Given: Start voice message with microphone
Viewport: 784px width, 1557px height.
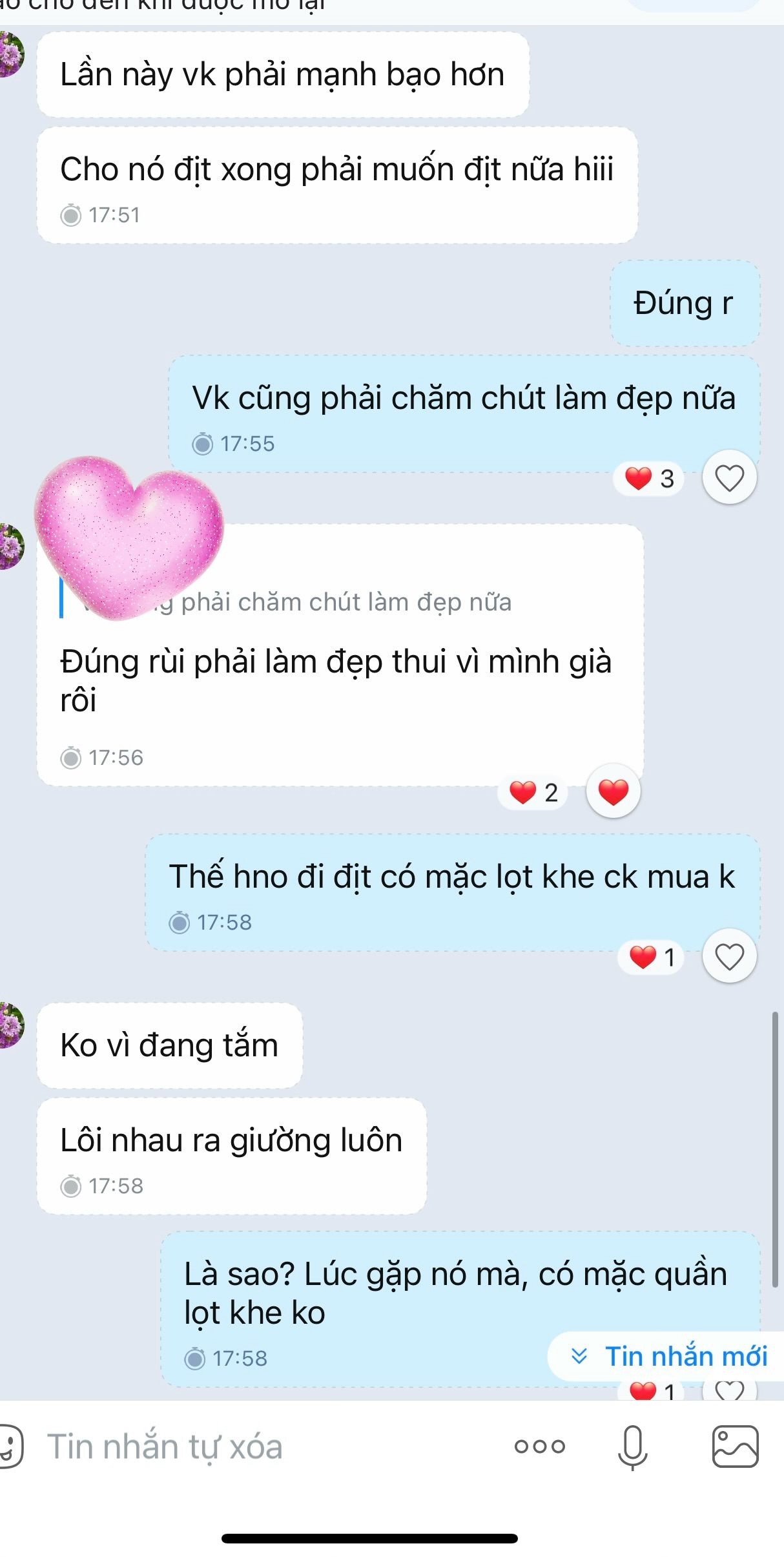Looking at the screenshot, I should (x=632, y=1447).
